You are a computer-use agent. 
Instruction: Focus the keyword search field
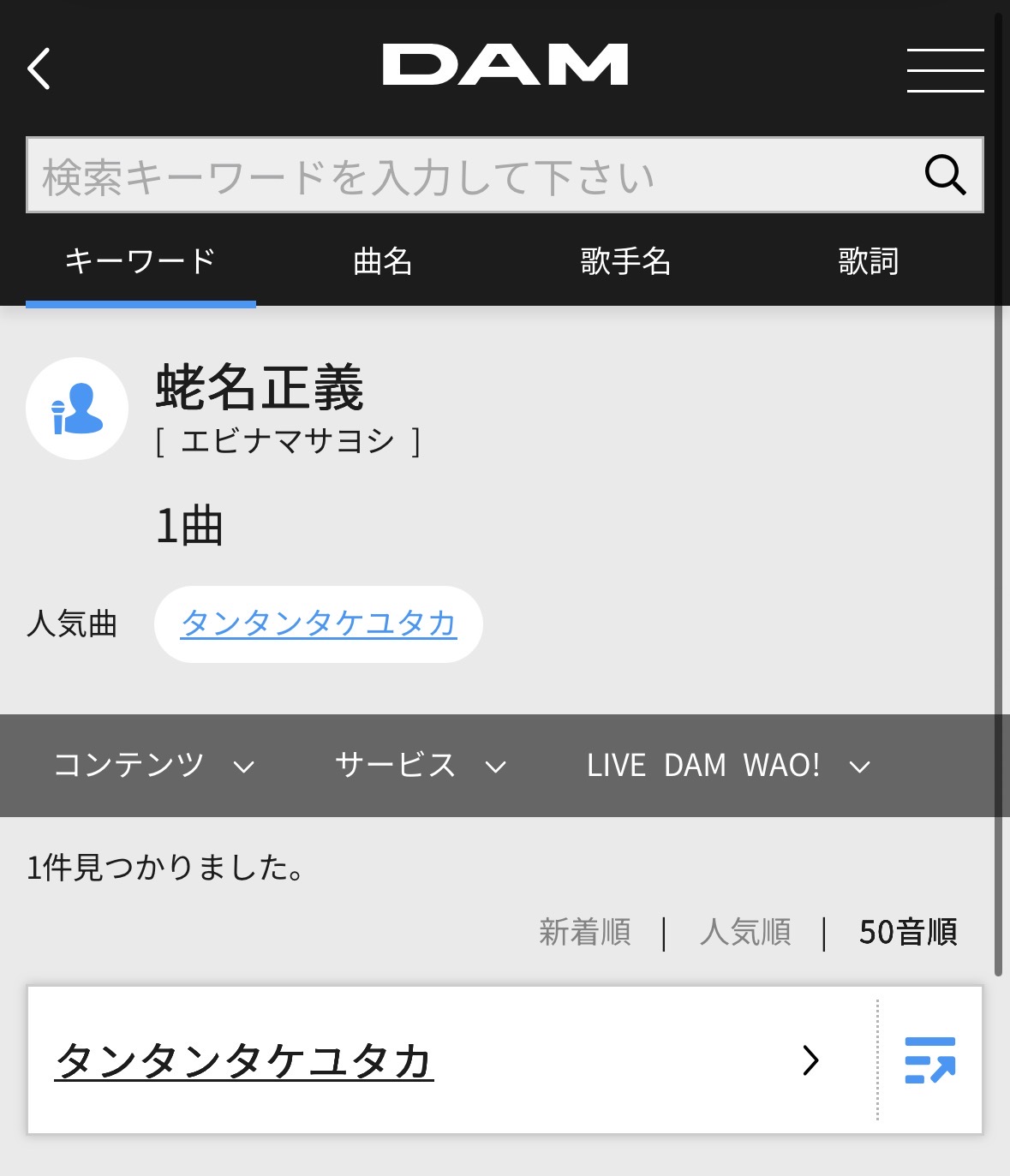[471, 176]
